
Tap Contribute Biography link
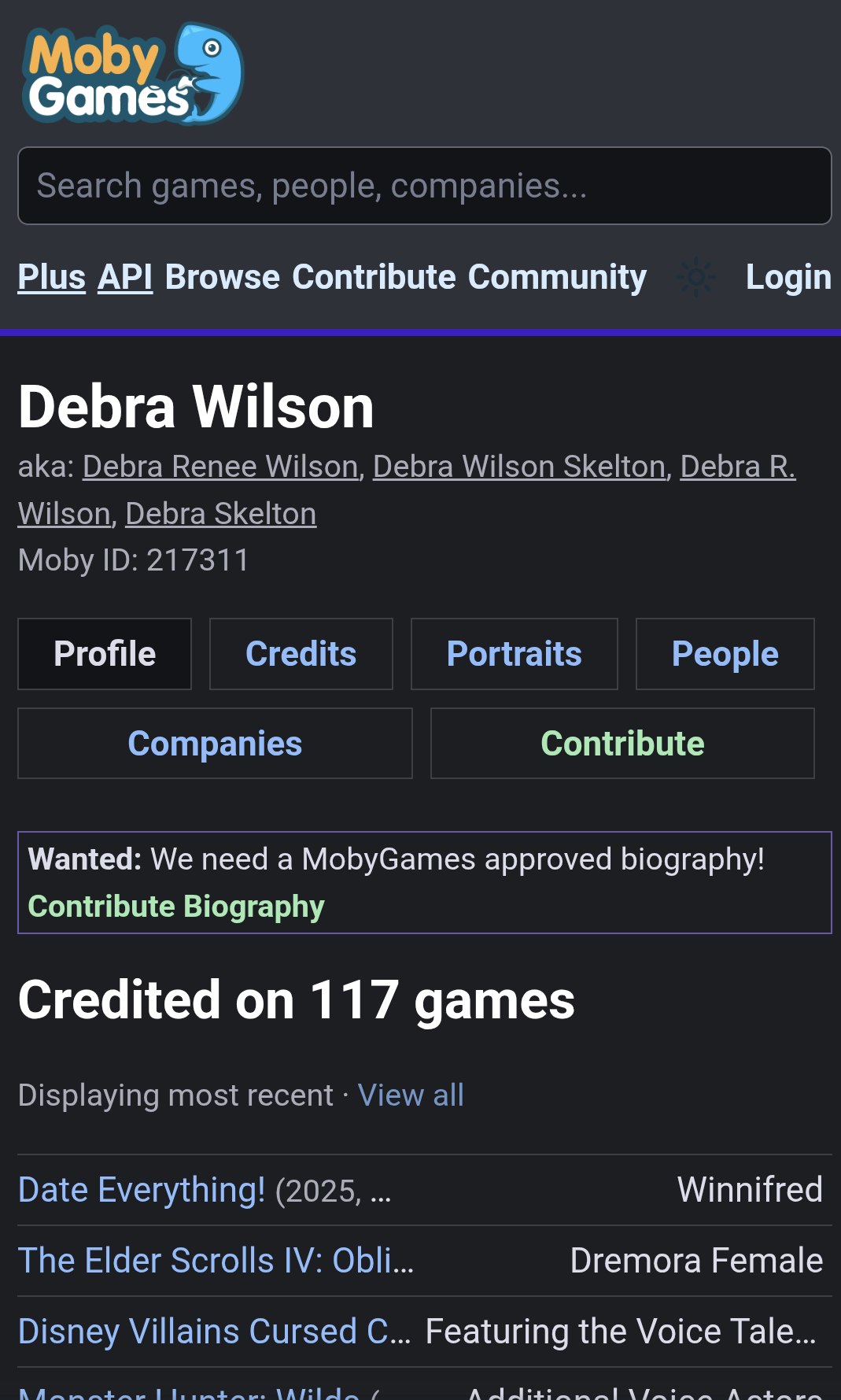(x=176, y=907)
